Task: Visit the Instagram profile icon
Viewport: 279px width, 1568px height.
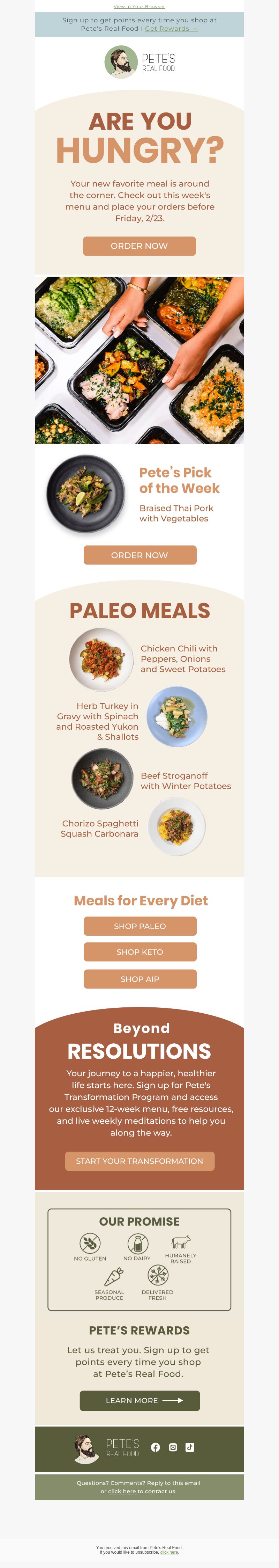Action: [x=173, y=1447]
